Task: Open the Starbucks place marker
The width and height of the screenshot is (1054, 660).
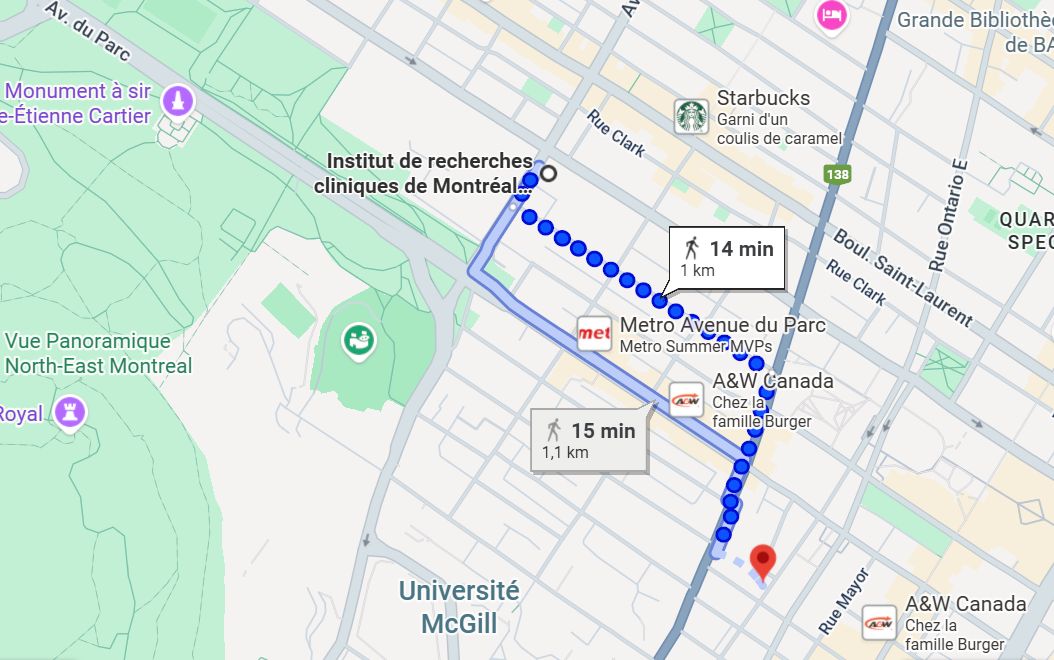Action: click(691, 116)
